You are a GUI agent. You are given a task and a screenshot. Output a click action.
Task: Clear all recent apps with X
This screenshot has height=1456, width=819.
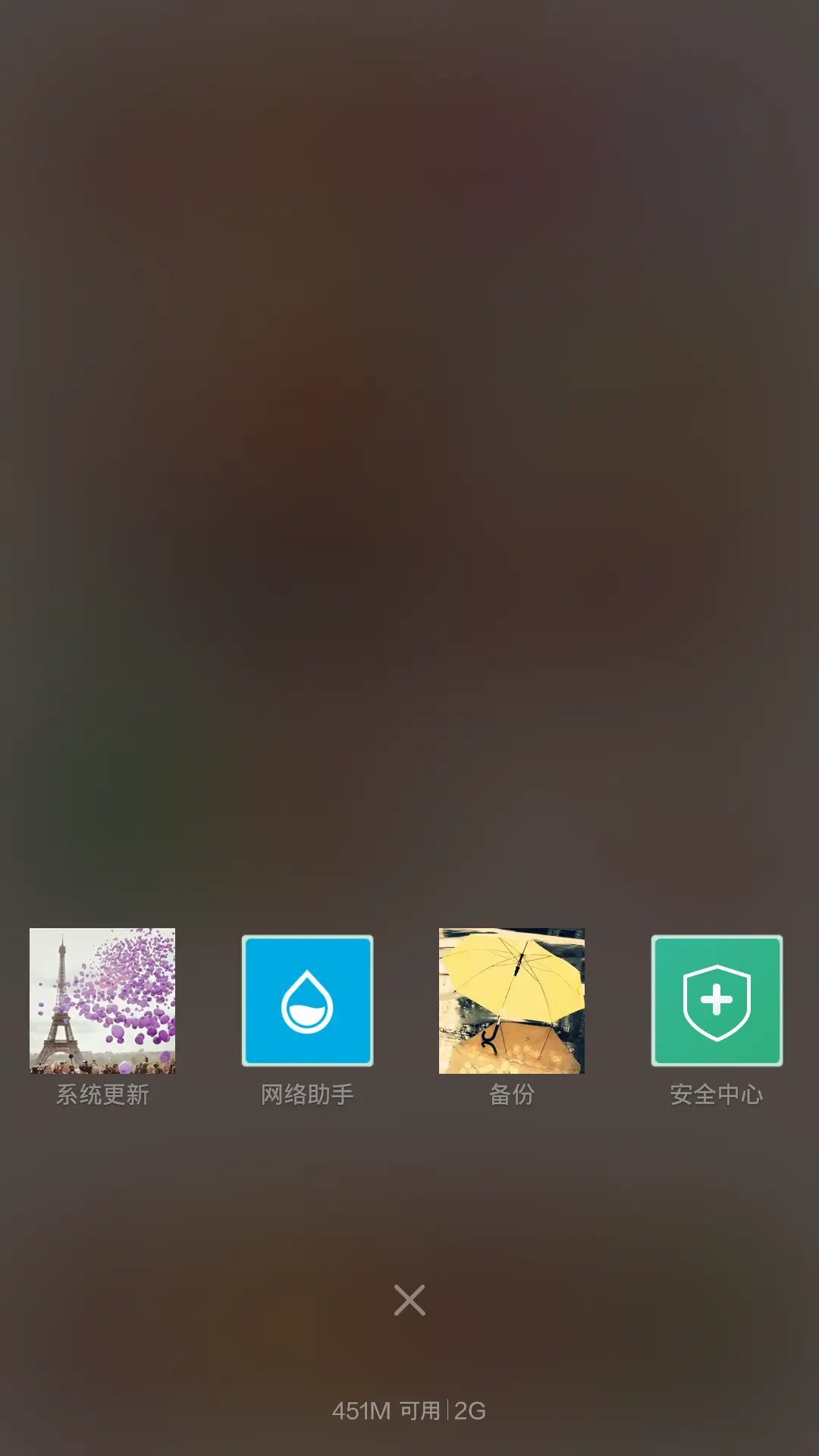tap(409, 1300)
